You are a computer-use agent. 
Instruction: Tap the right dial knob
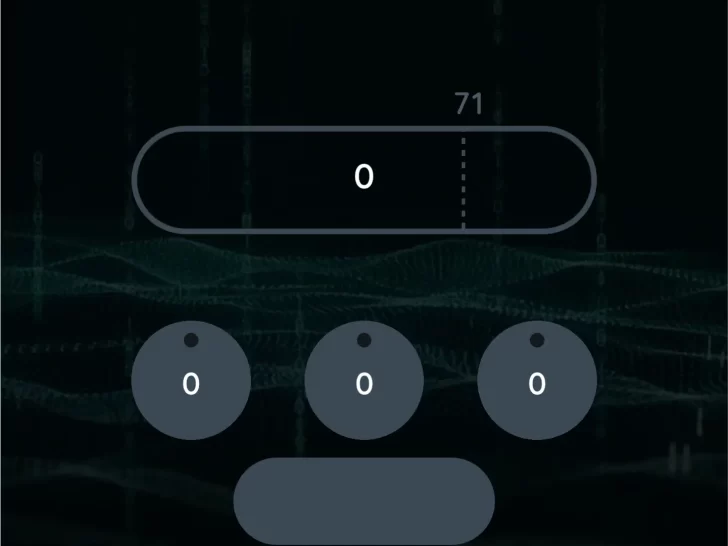pos(537,381)
